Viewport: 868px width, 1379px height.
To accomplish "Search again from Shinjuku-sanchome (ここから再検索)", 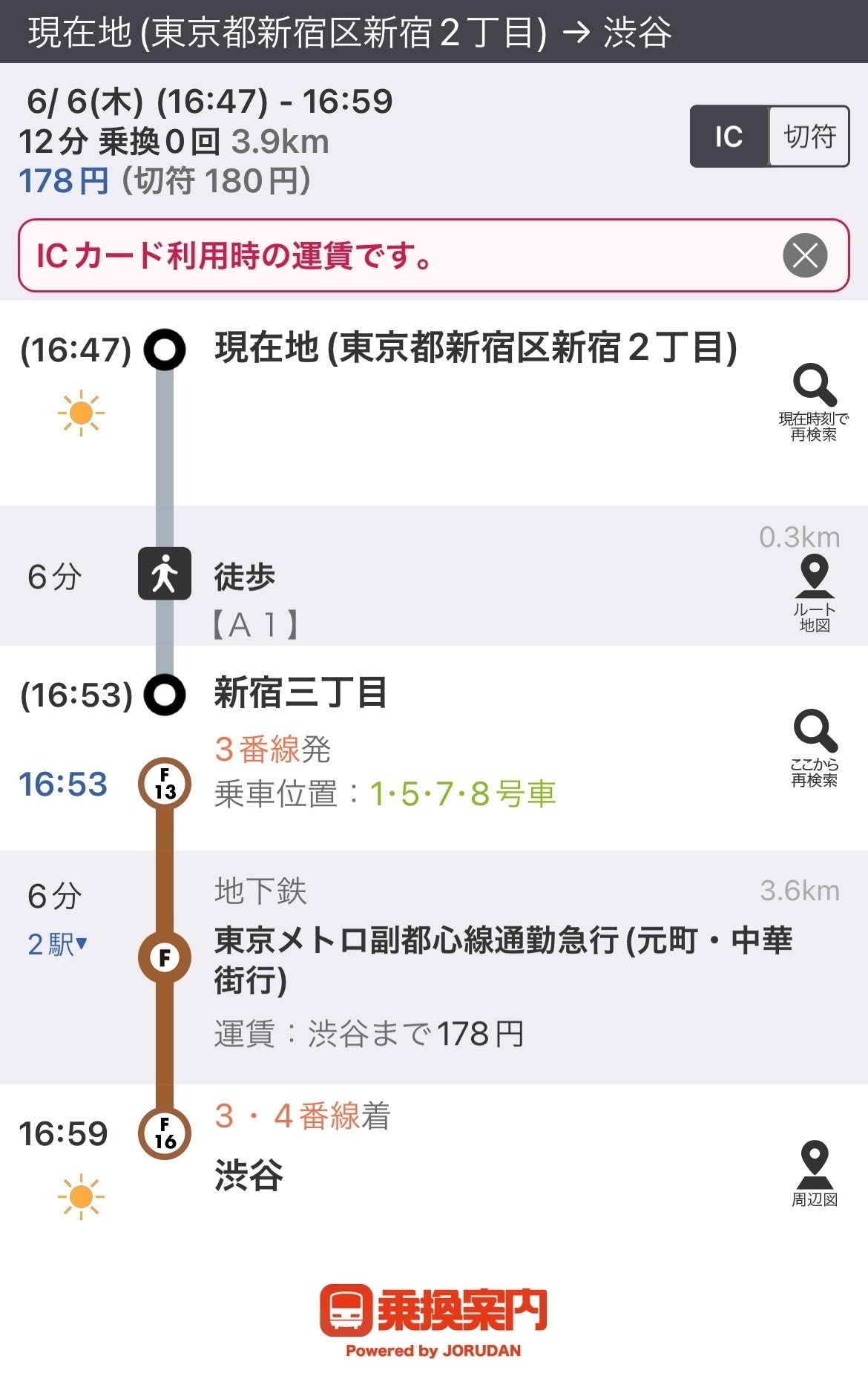I will click(x=814, y=747).
